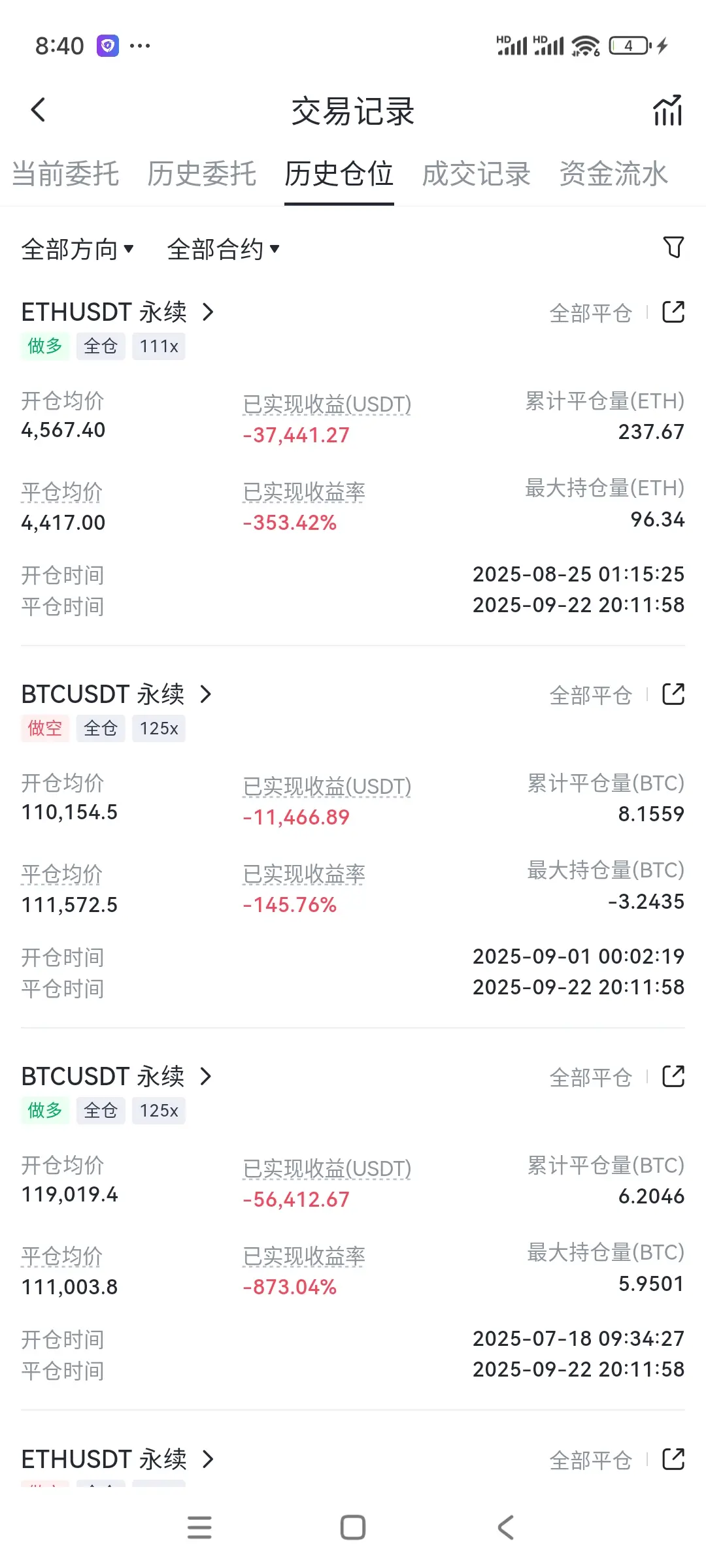Tap the system home button

[353, 1527]
